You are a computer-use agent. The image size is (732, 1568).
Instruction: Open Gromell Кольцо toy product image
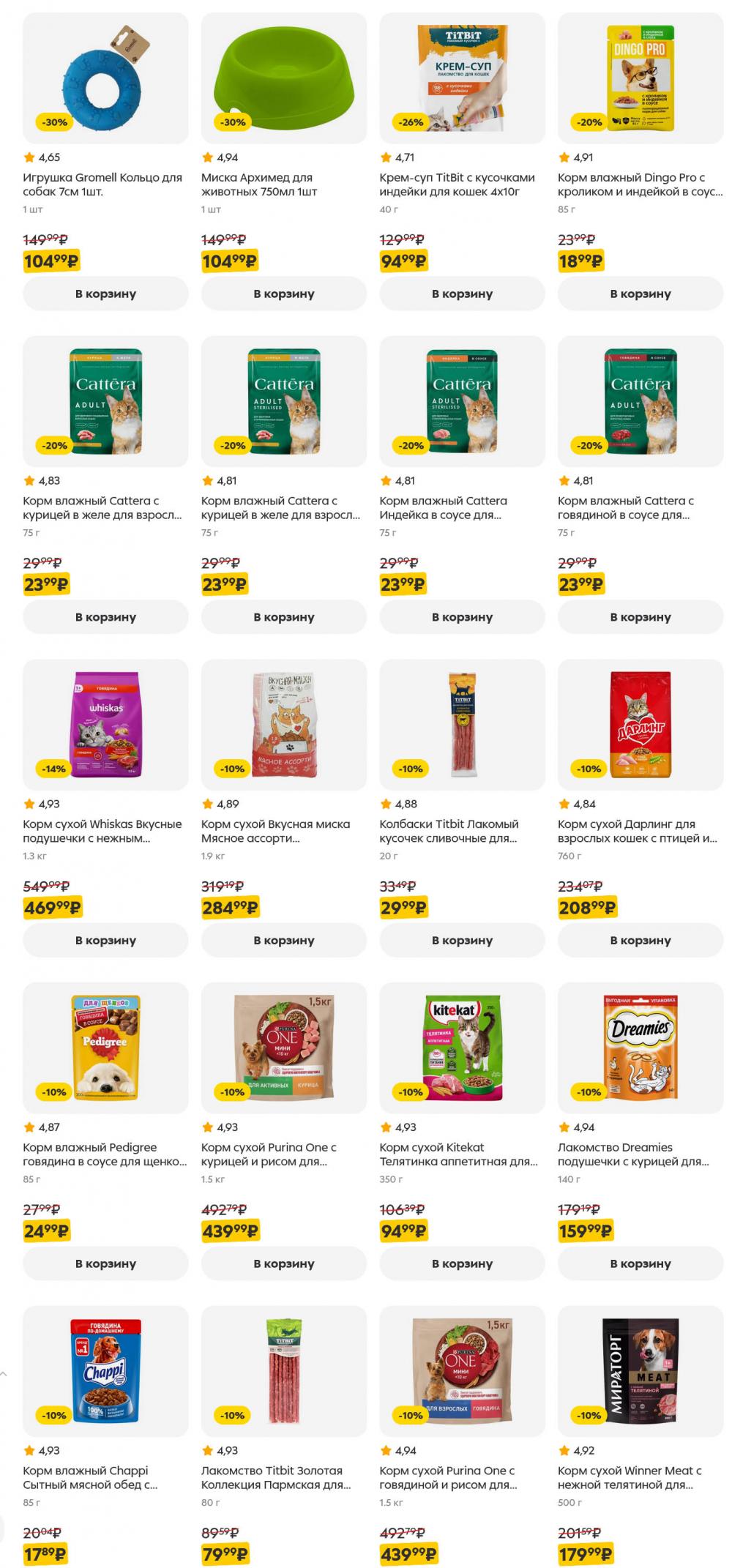coord(105,78)
